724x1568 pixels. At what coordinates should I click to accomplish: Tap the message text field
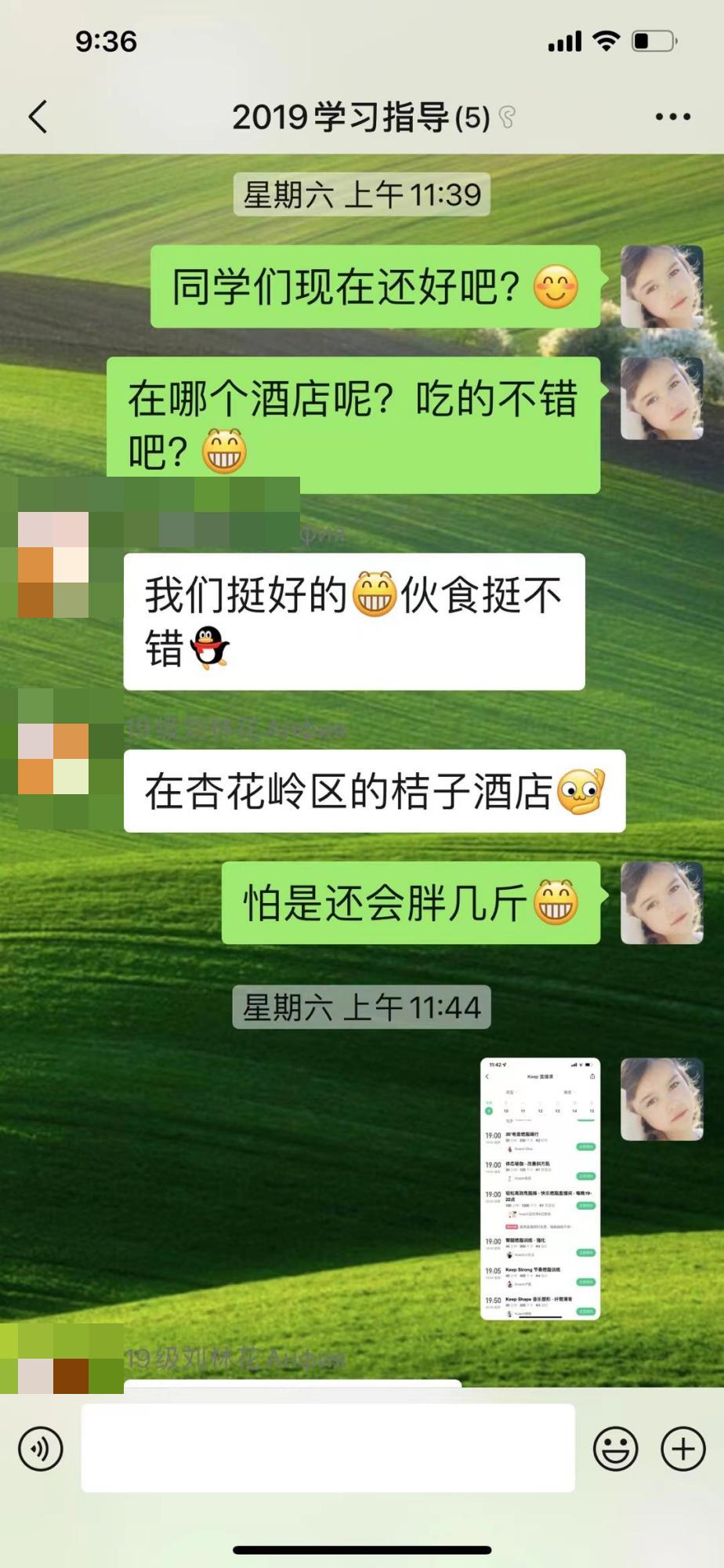(328, 1449)
